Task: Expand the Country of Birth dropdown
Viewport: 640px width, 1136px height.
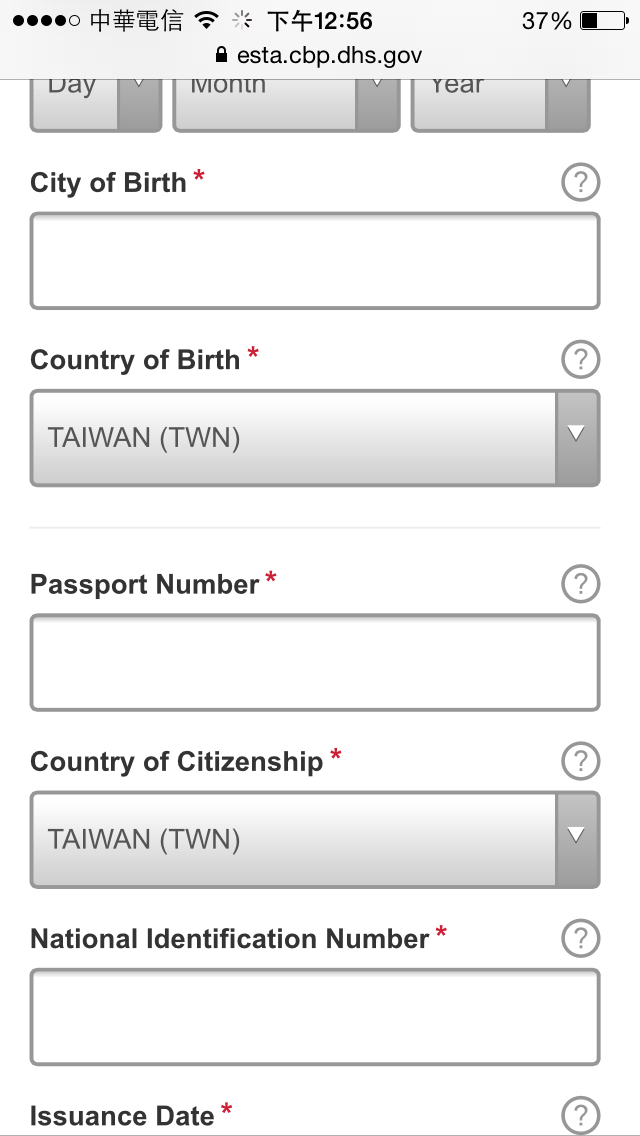Action: [315, 438]
